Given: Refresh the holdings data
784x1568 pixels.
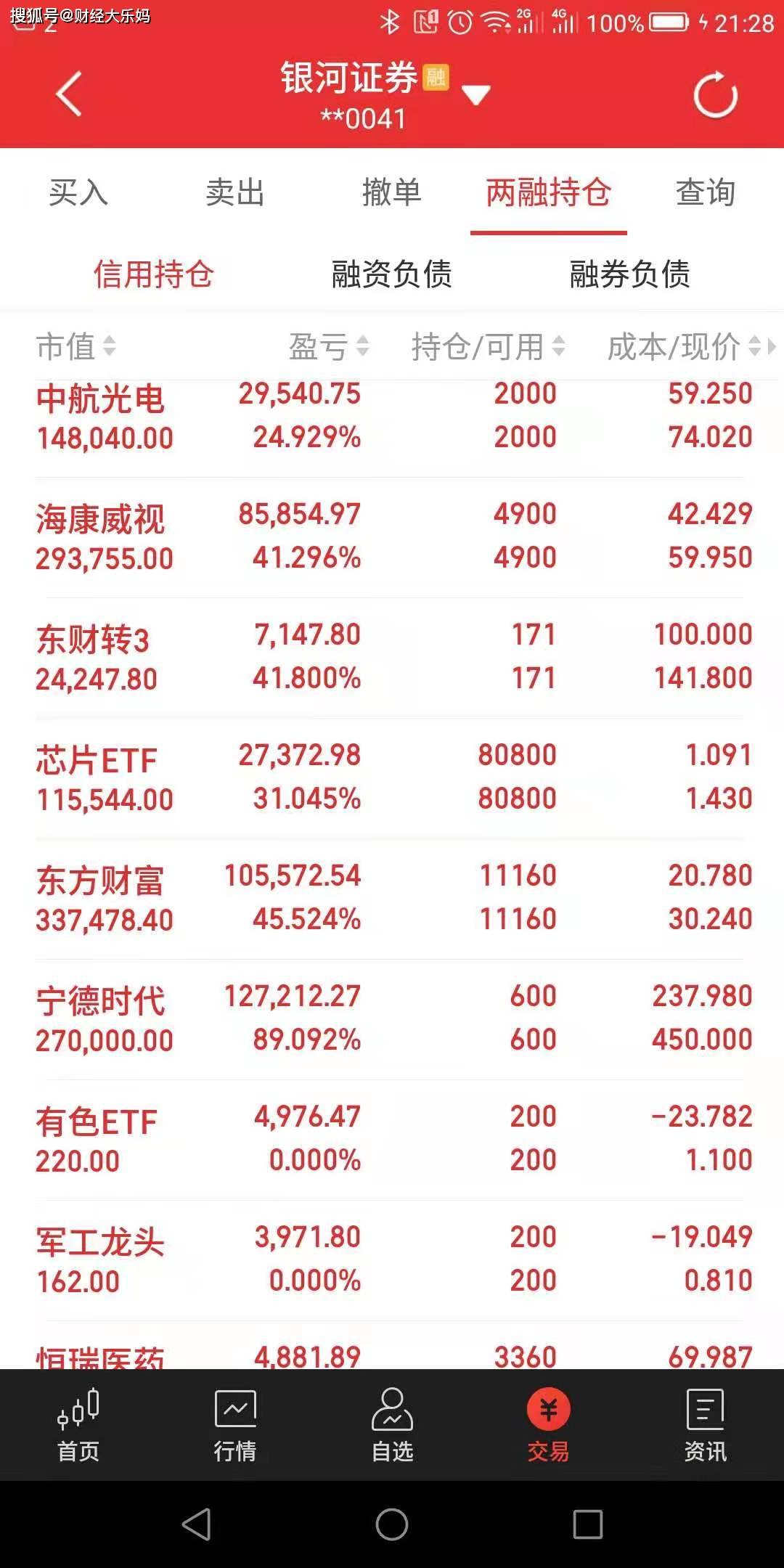Looking at the screenshot, I should 715,94.
